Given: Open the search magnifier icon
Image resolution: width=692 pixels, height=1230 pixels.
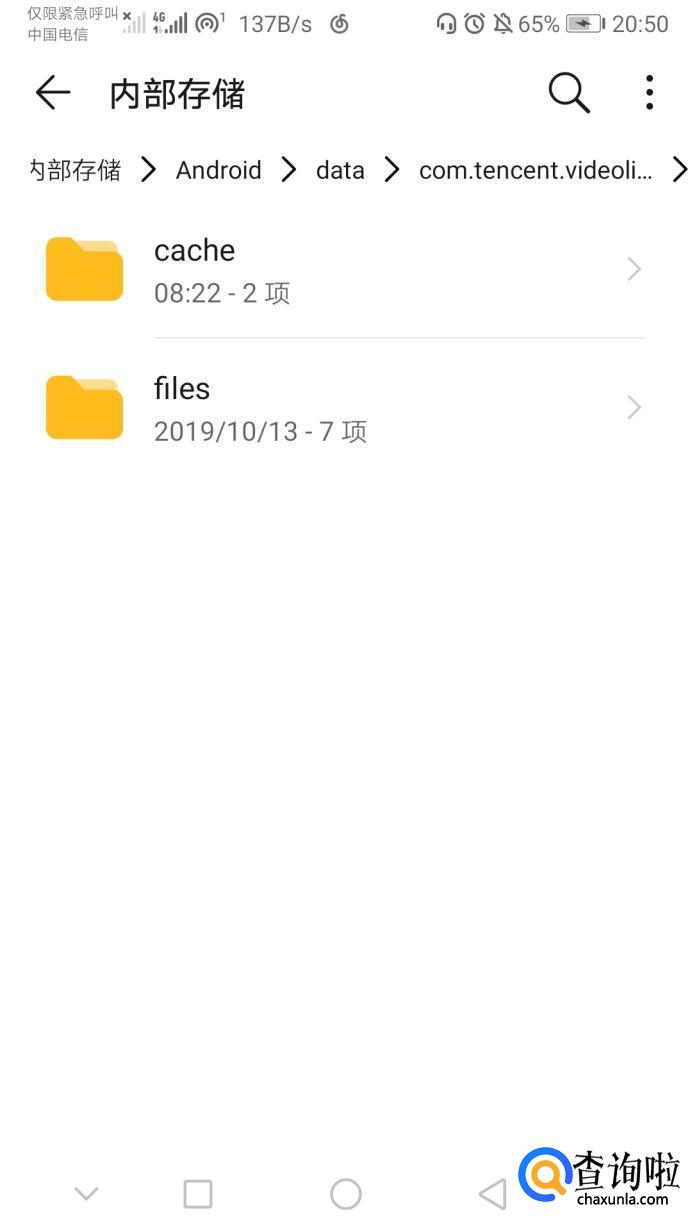Looking at the screenshot, I should 569,93.
